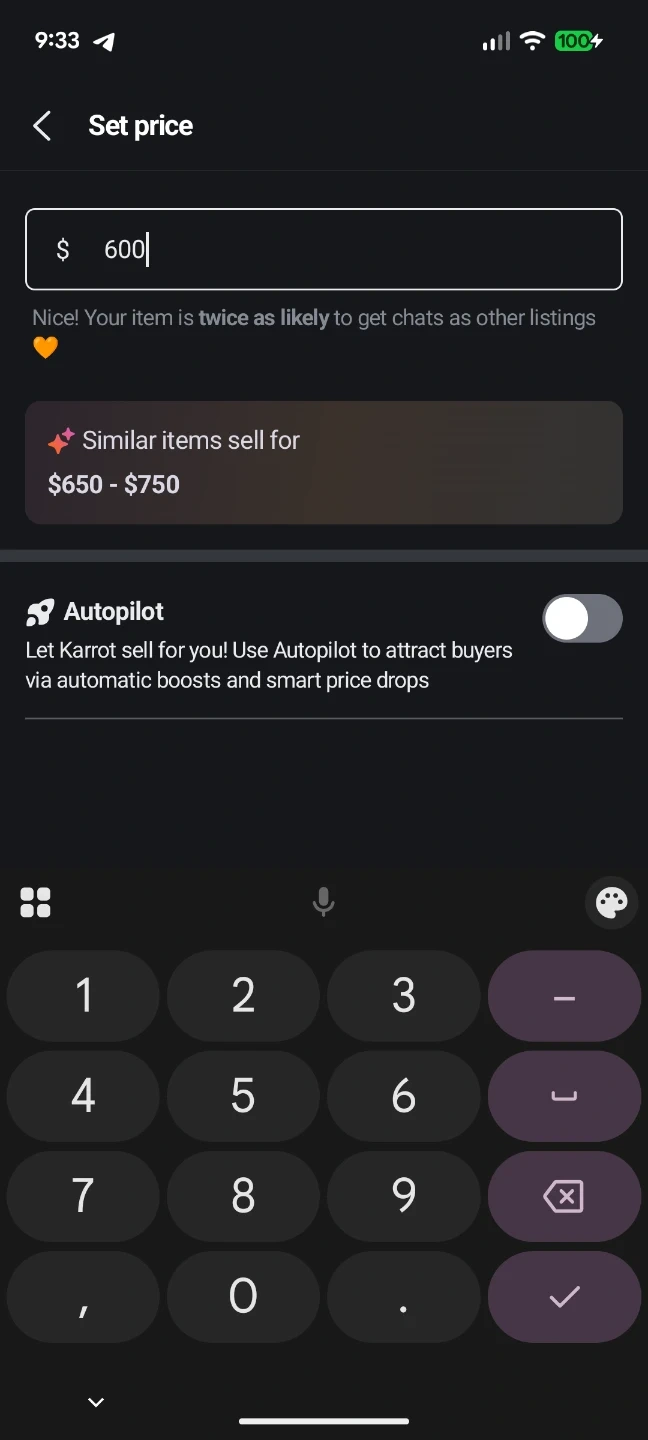
Task: Confirm price with the checkmark key
Action: pos(564,1297)
